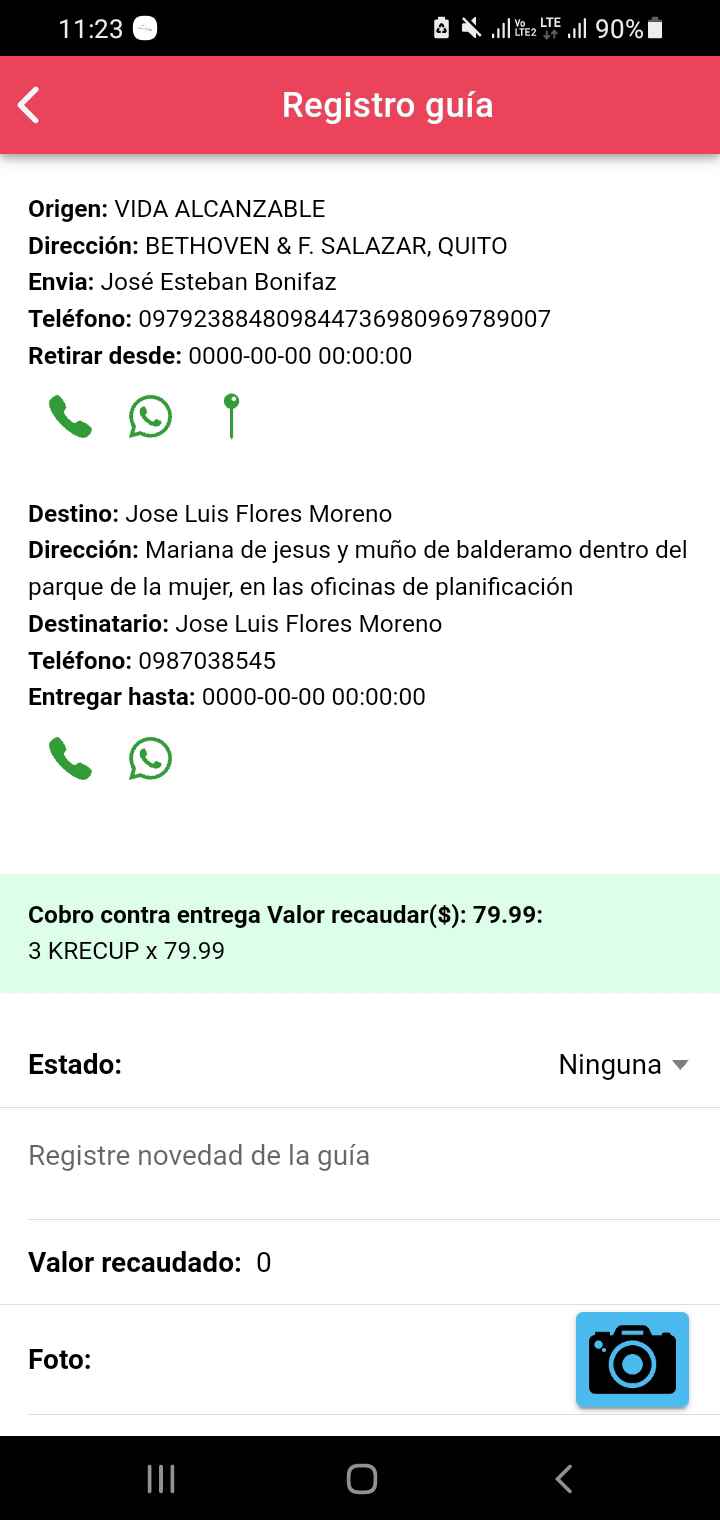This screenshot has width=720, height=1520.
Task: Go to the system home screen
Action: point(361,1479)
